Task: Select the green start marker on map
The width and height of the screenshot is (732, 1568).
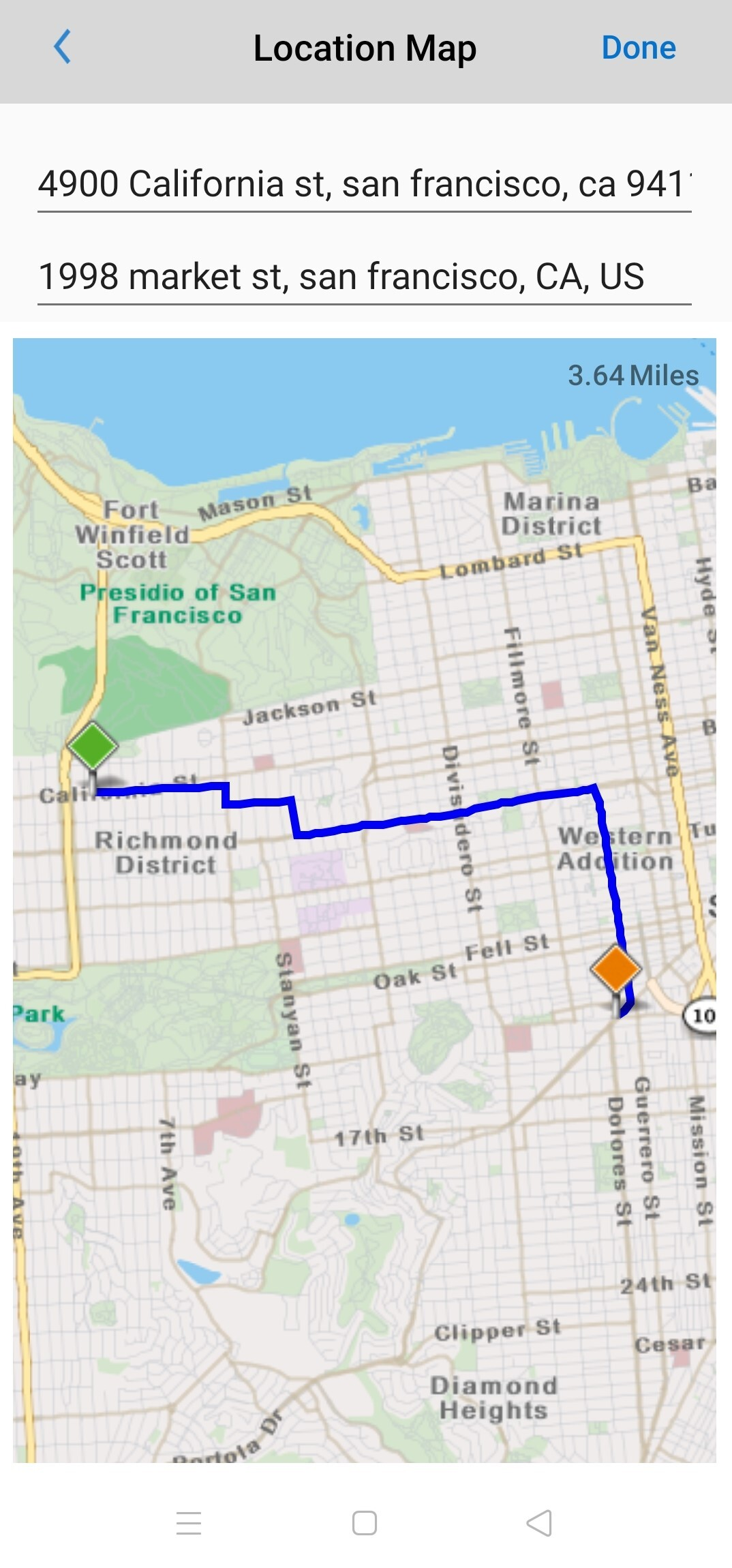Action: pos(93,747)
